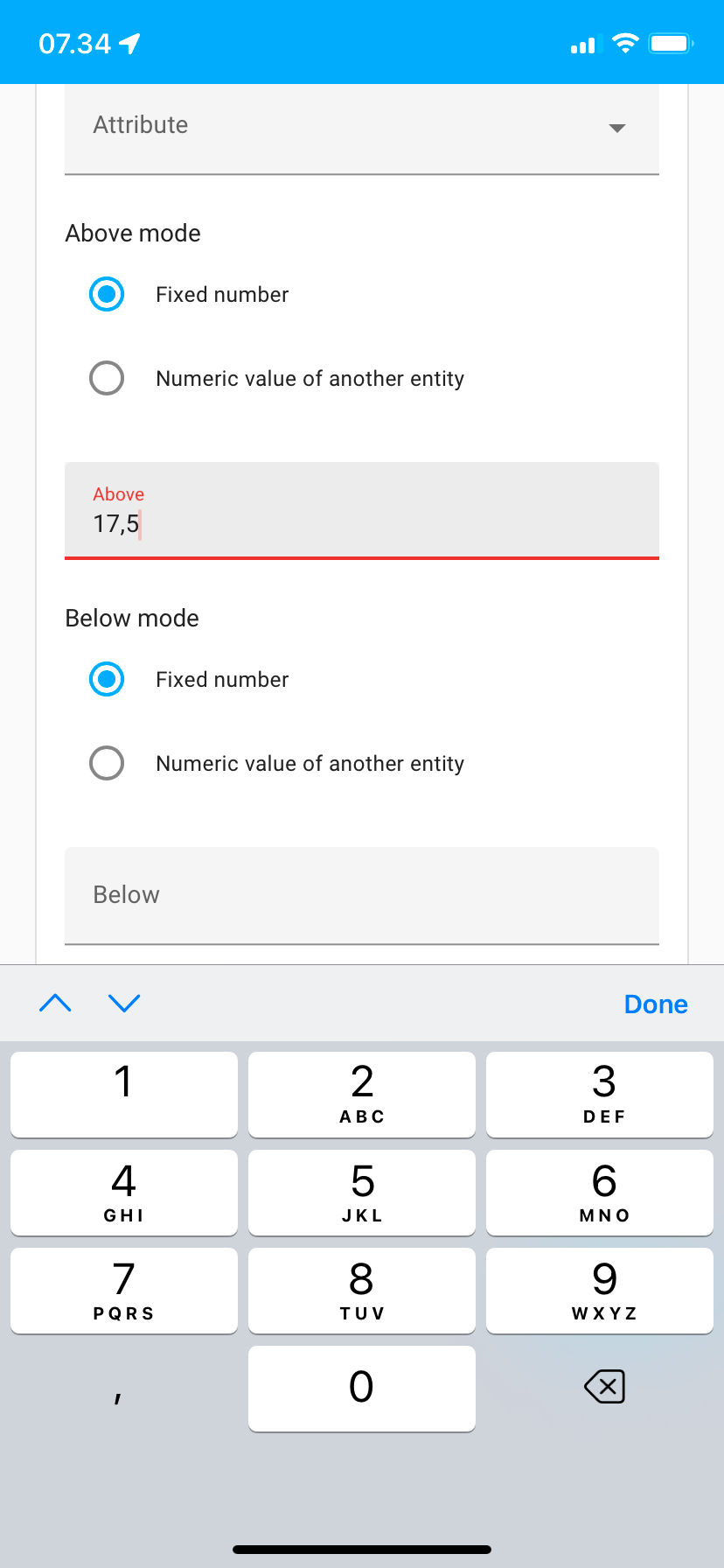Image resolution: width=724 pixels, height=1568 pixels.
Task: Tap Done to dismiss the keyboard
Action: coord(655,1003)
